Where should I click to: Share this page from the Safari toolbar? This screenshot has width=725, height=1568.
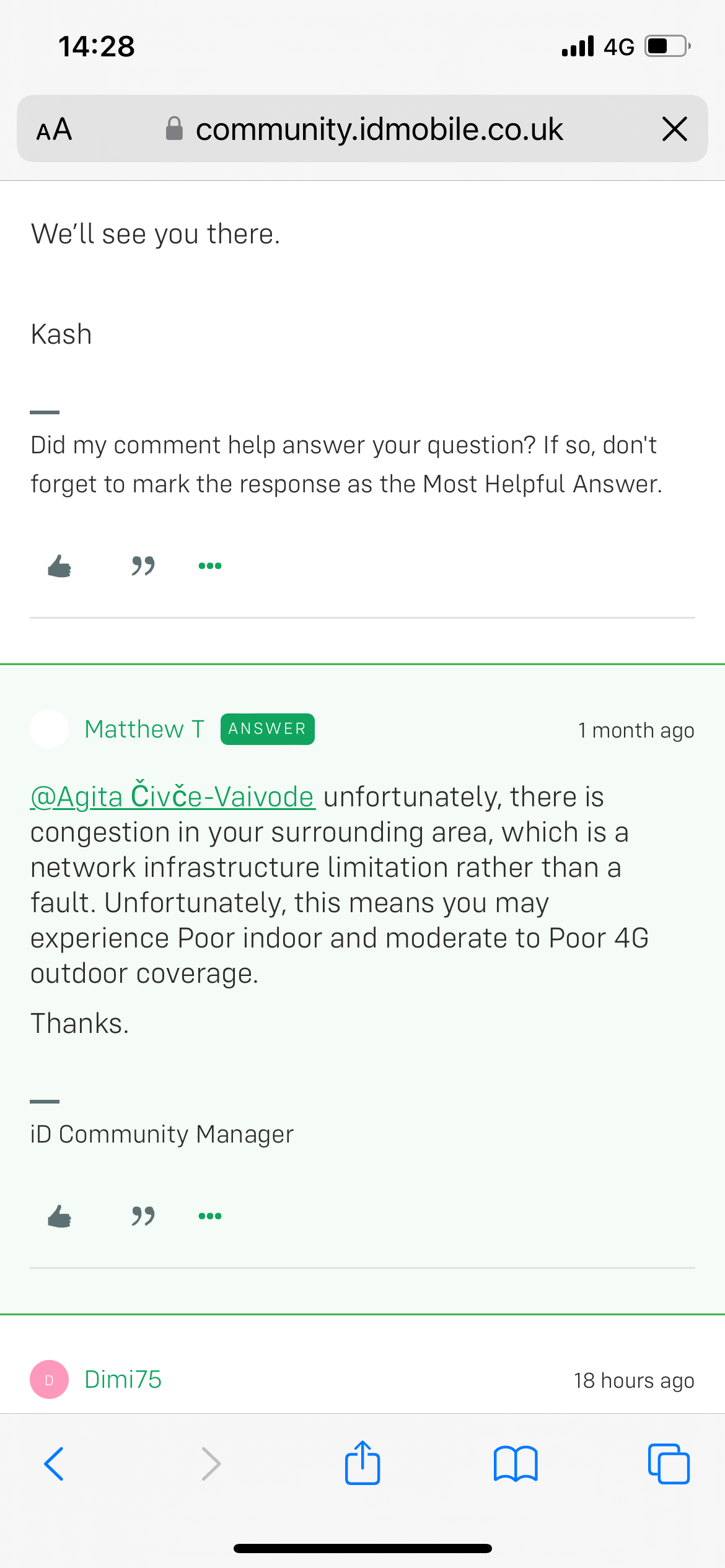pyautogui.click(x=362, y=1464)
